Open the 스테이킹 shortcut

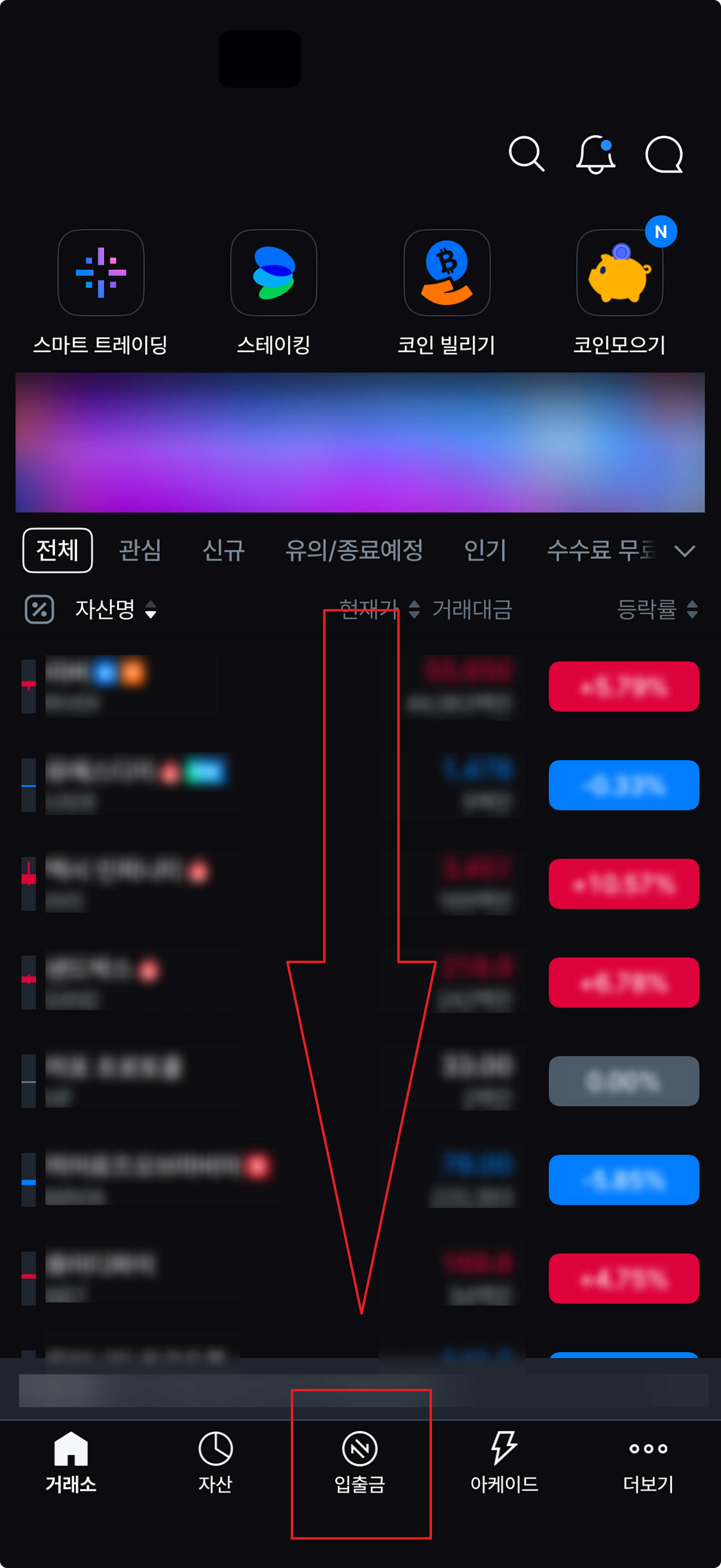273,273
